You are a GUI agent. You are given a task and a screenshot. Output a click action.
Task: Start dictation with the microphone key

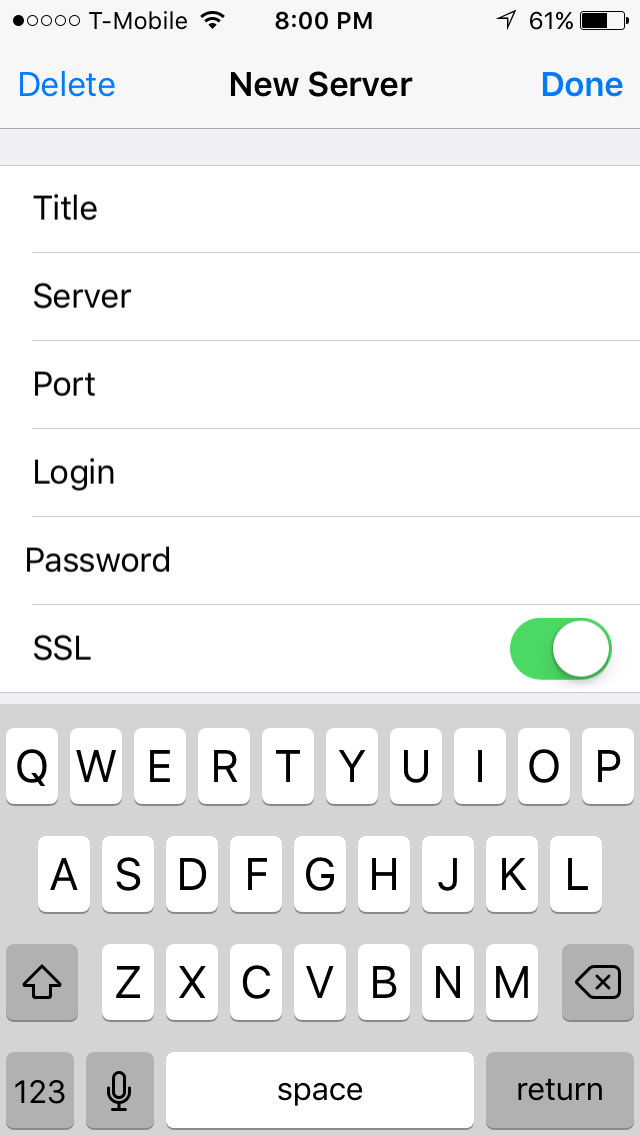coord(120,1090)
